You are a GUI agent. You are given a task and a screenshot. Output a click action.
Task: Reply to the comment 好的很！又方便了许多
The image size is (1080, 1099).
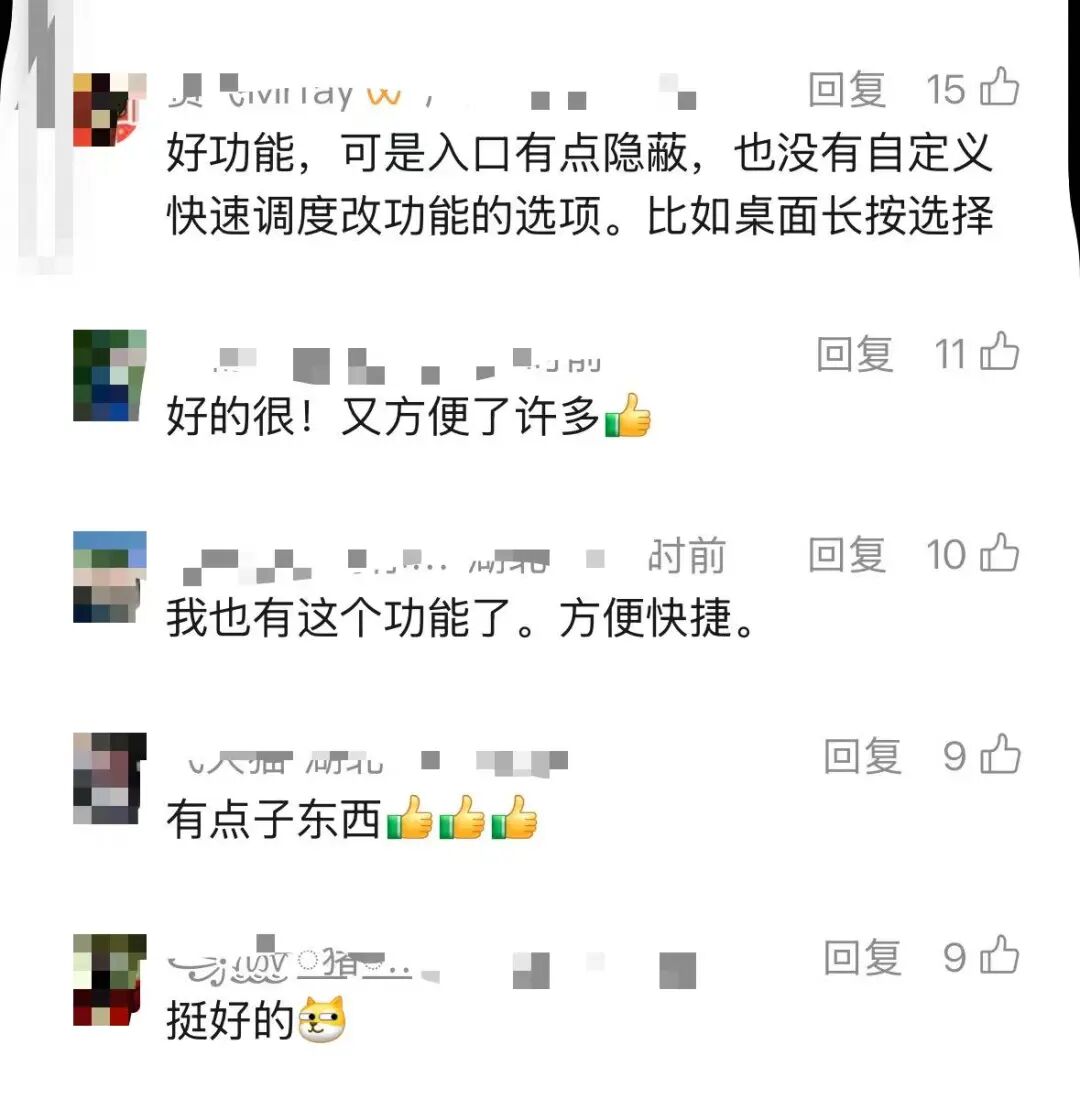[855, 354]
